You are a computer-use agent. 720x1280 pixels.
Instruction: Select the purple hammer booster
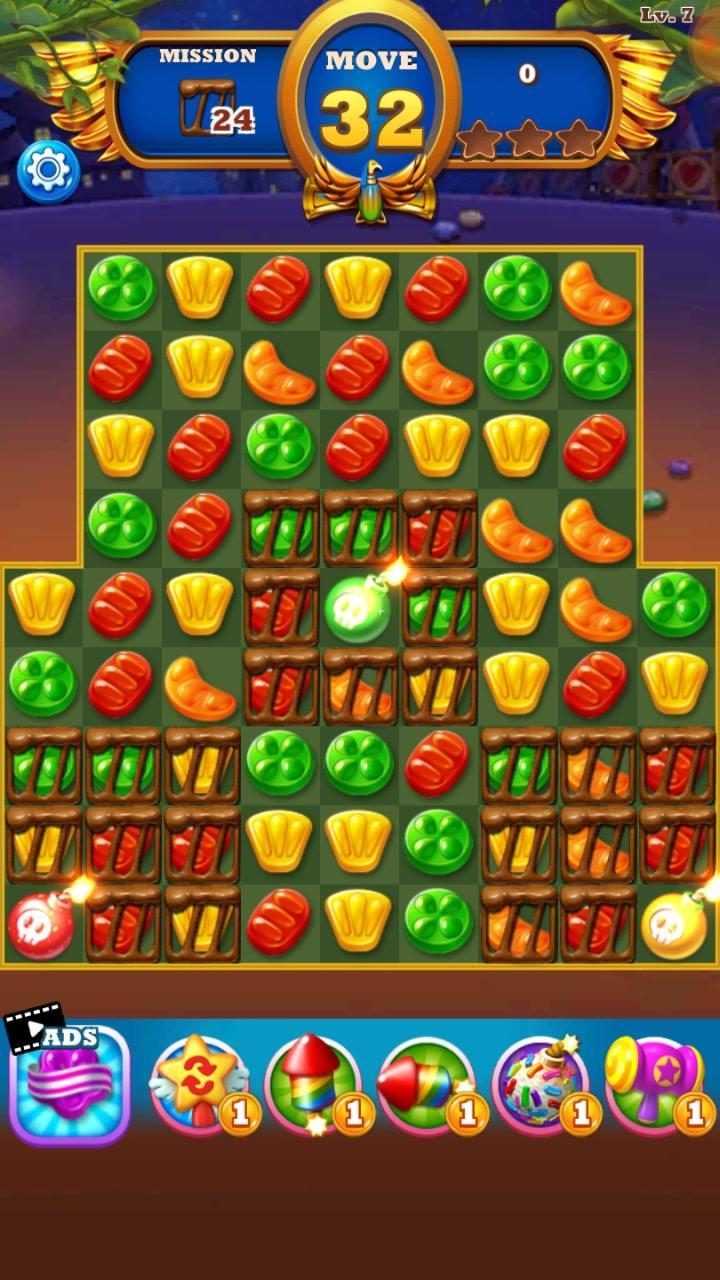pyautogui.click(x=654, y=1084)
